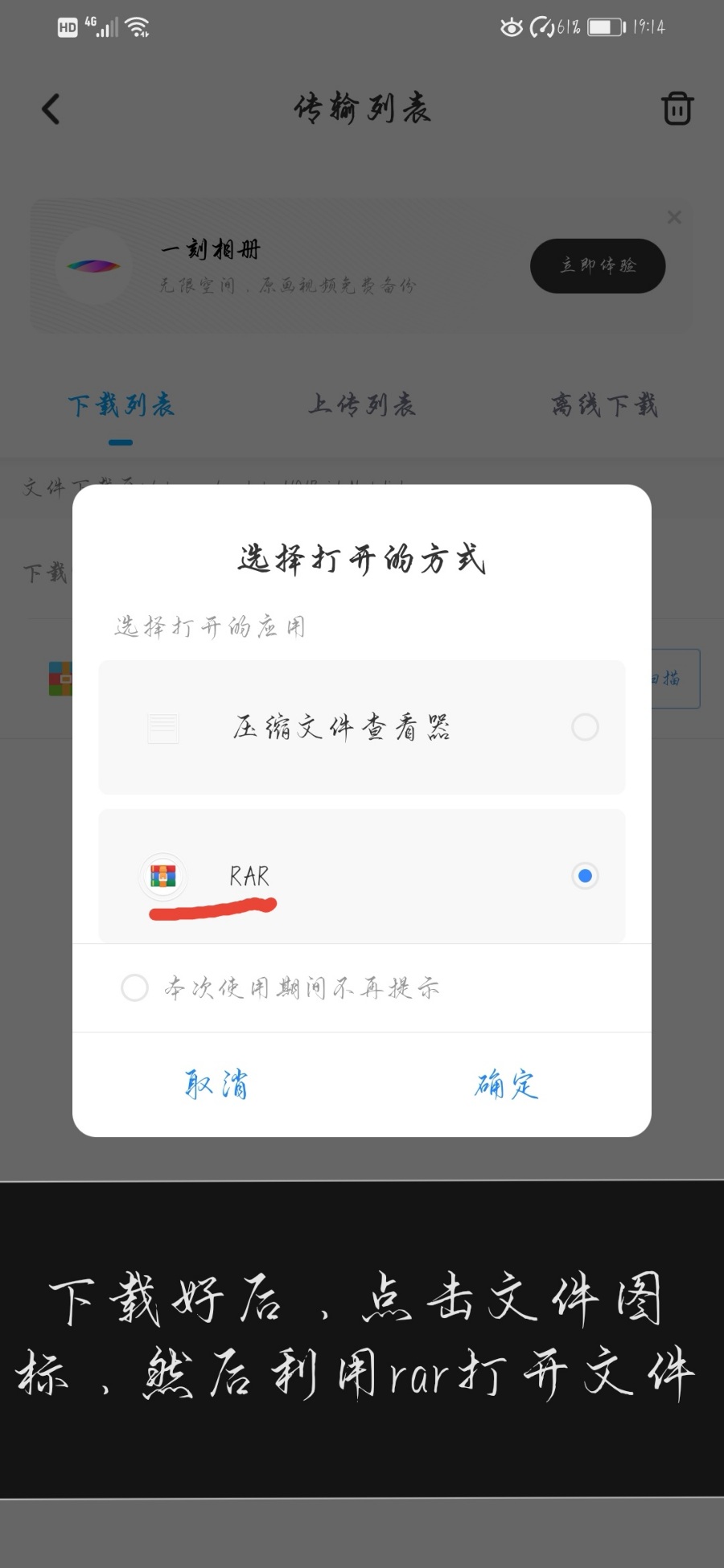
Task: Click the eye protection icon in status bar
Action: pos(510,27)
